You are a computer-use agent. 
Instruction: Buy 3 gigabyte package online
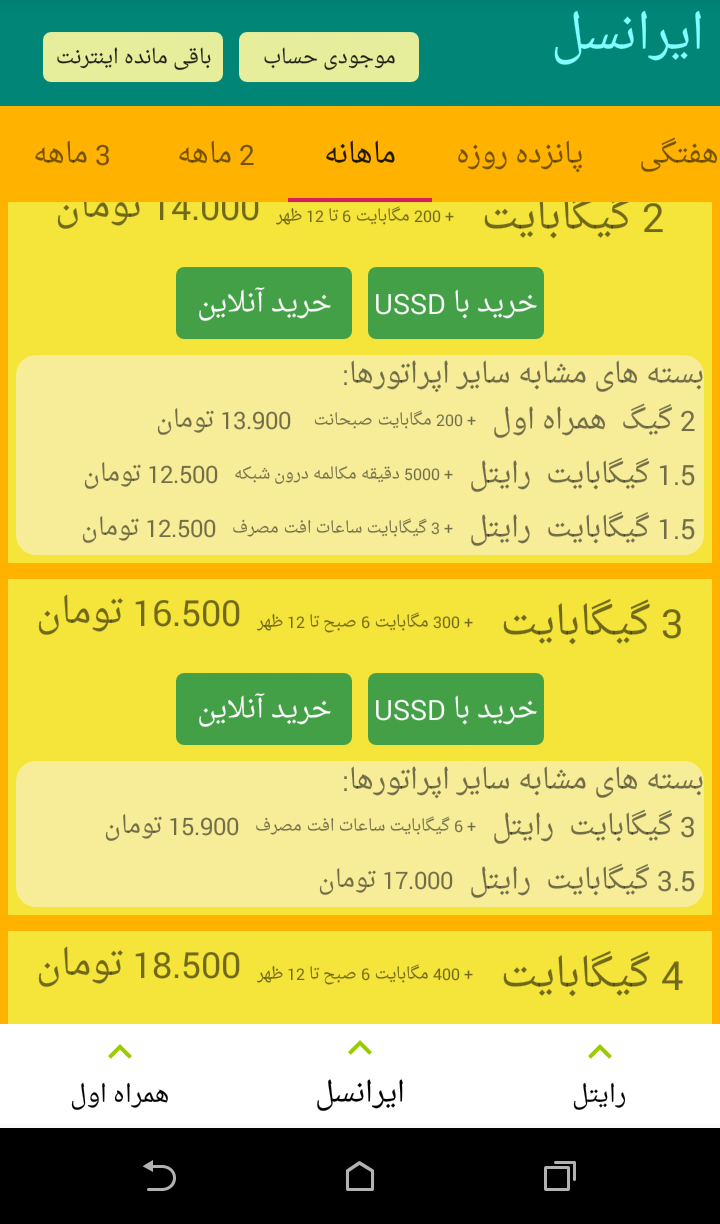263,709
